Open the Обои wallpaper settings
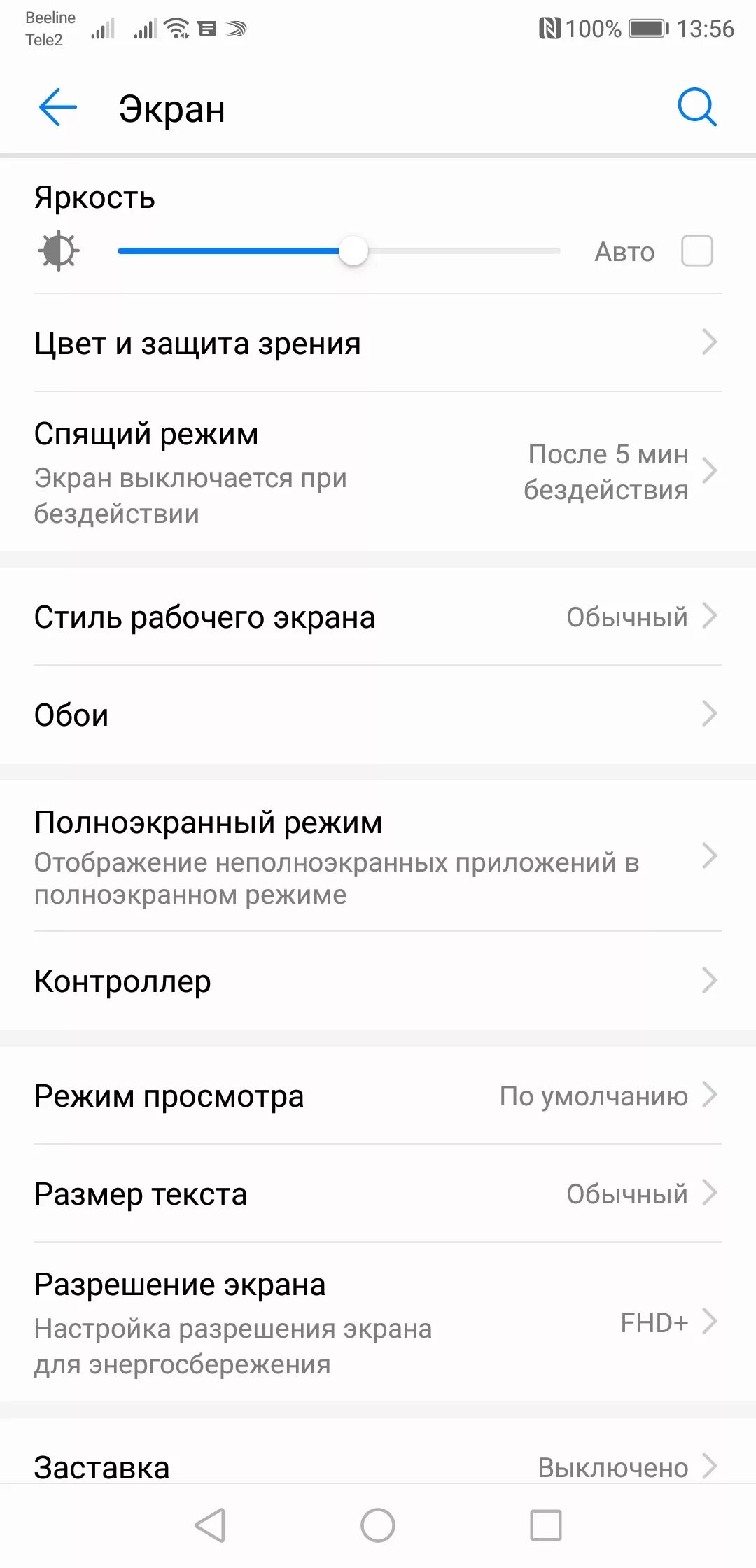 point(378,715)
